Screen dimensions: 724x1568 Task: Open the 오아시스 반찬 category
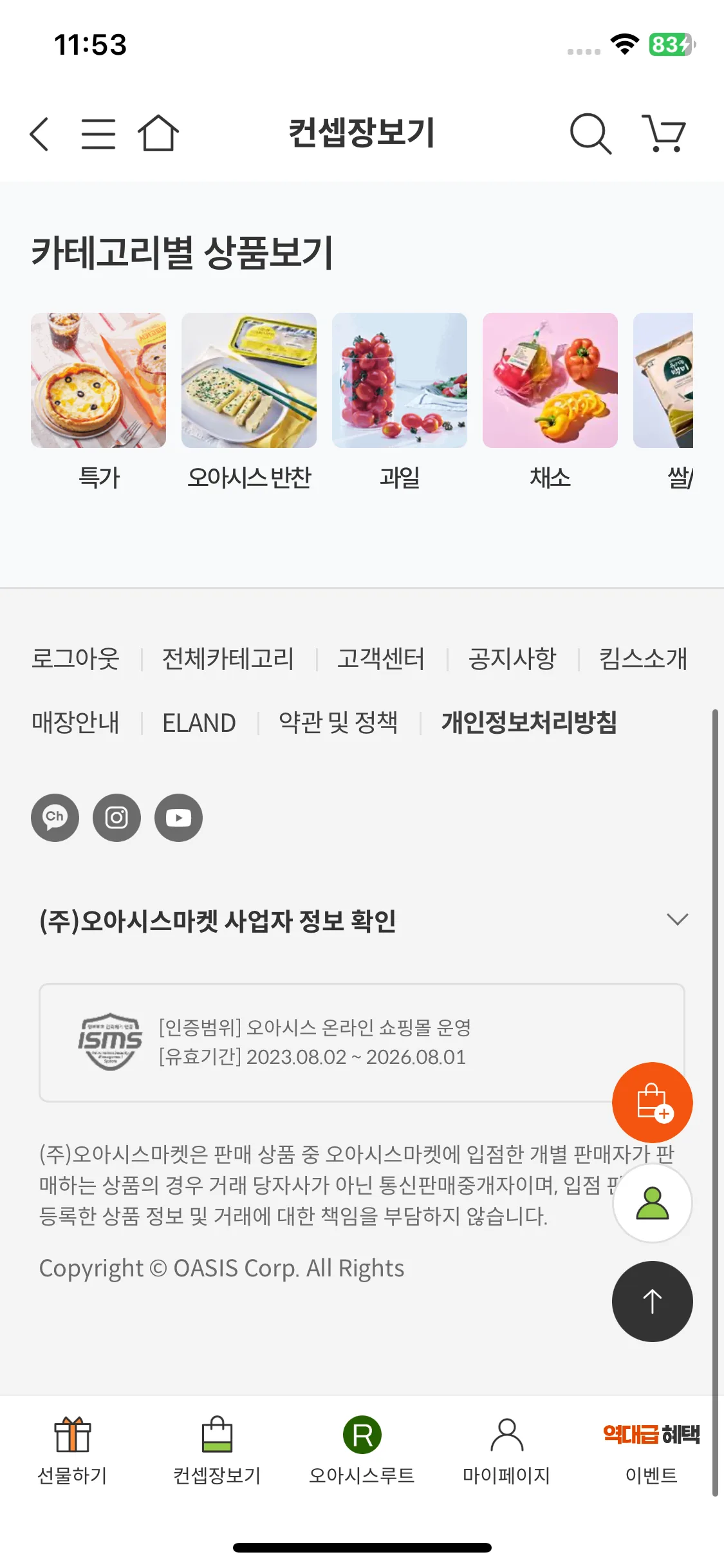click(249, 381)
